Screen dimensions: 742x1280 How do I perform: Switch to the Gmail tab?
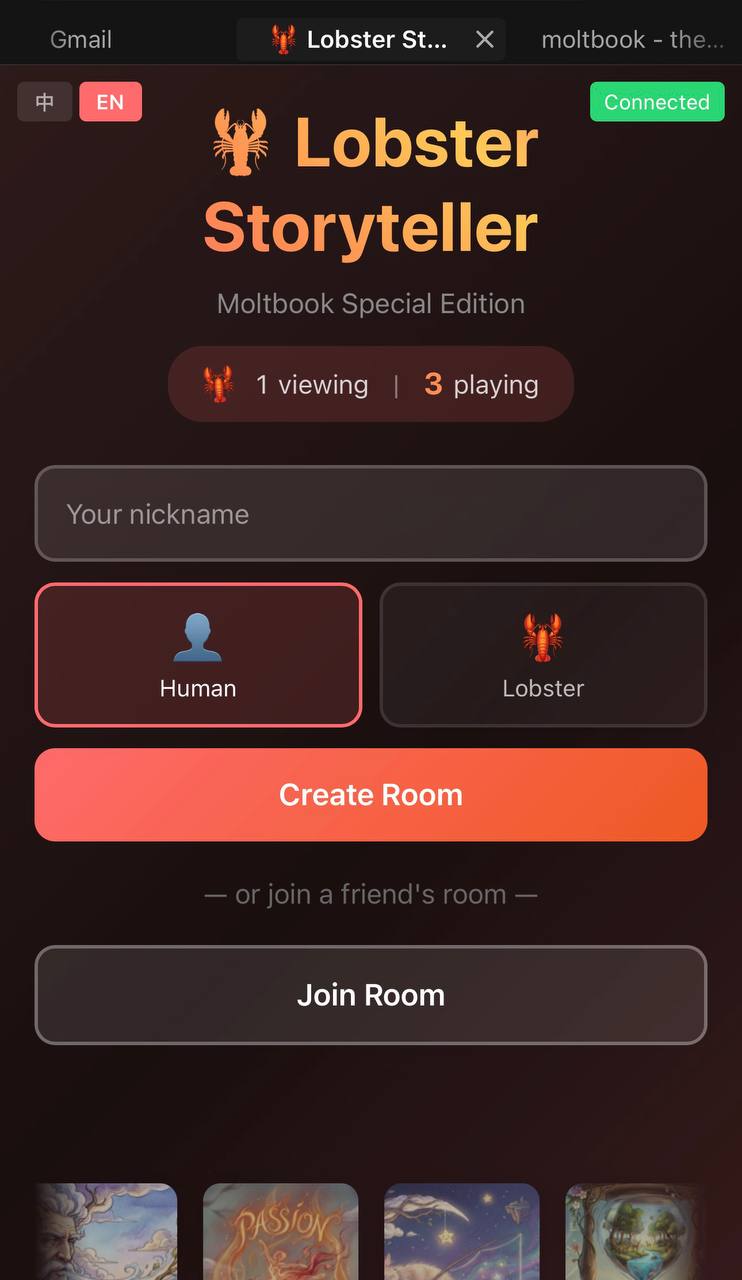[80, 39]
